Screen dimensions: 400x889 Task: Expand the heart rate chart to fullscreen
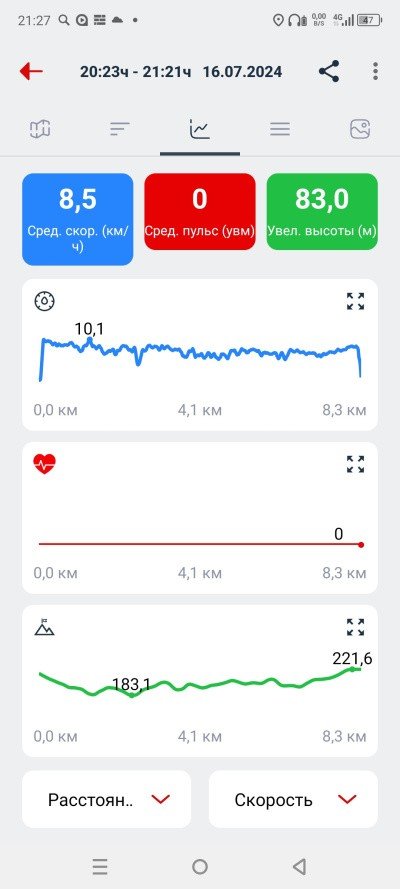pos(356,464)
